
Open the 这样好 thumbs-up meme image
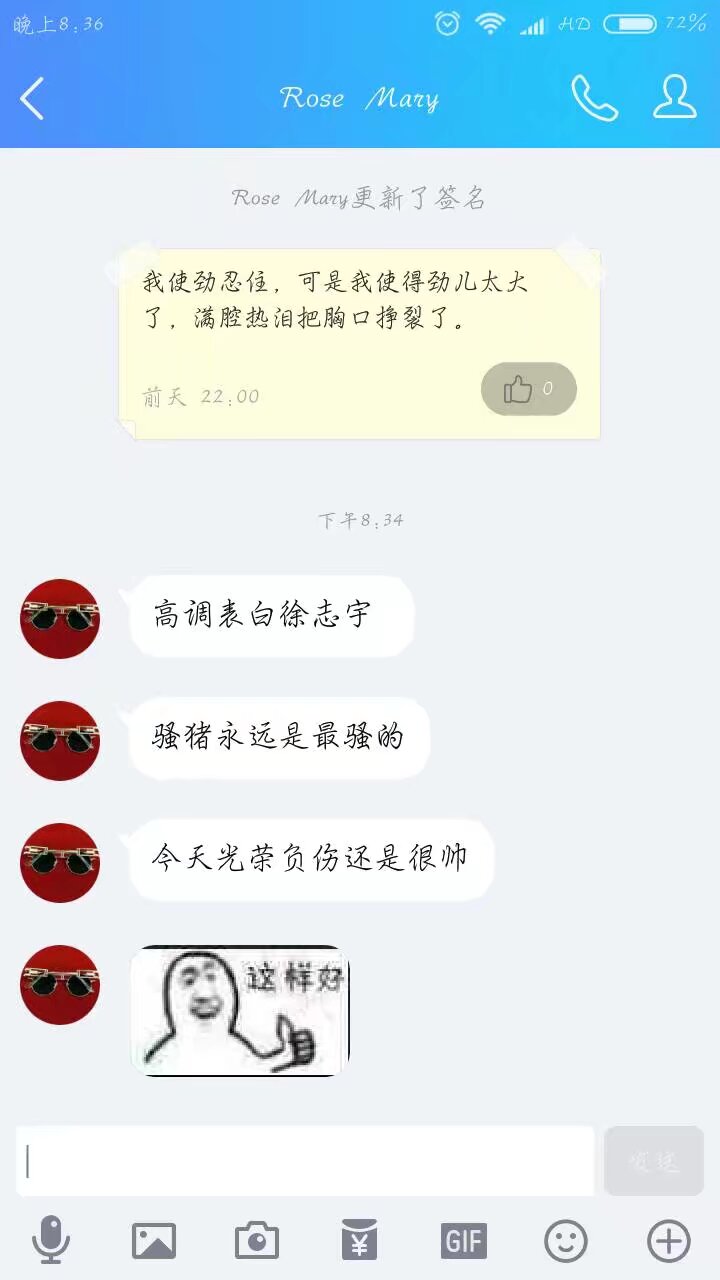240,1010
